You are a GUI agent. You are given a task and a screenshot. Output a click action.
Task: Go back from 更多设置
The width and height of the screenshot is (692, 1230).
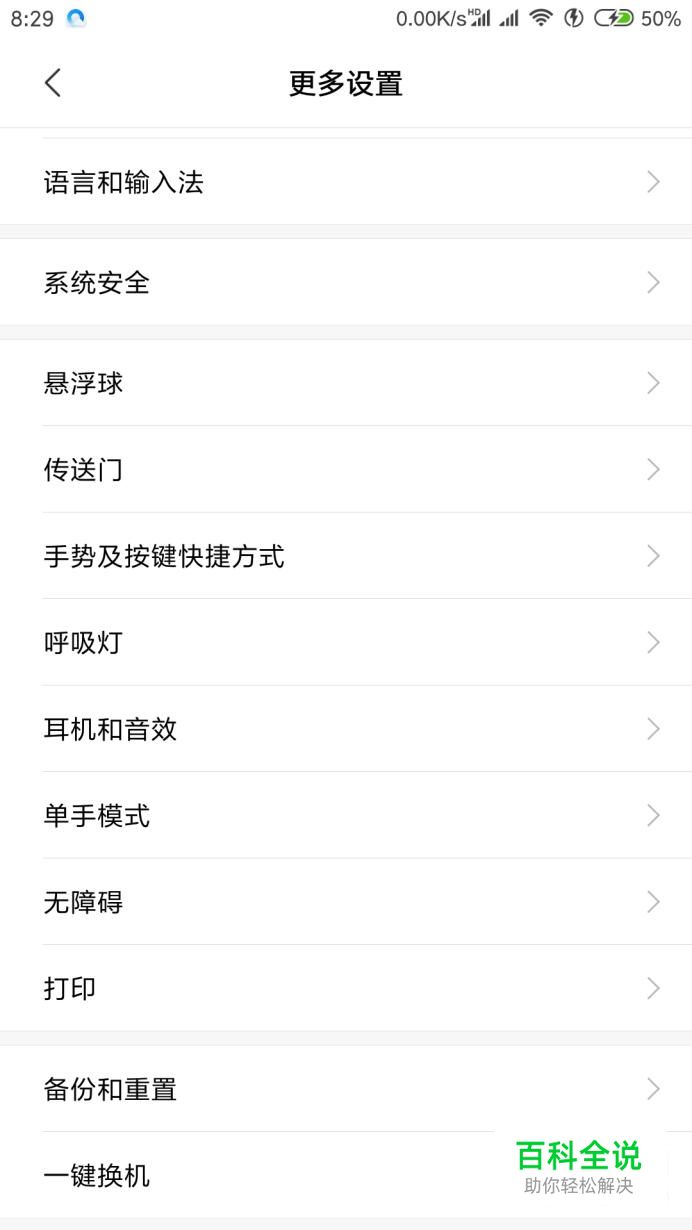point(53,83)
